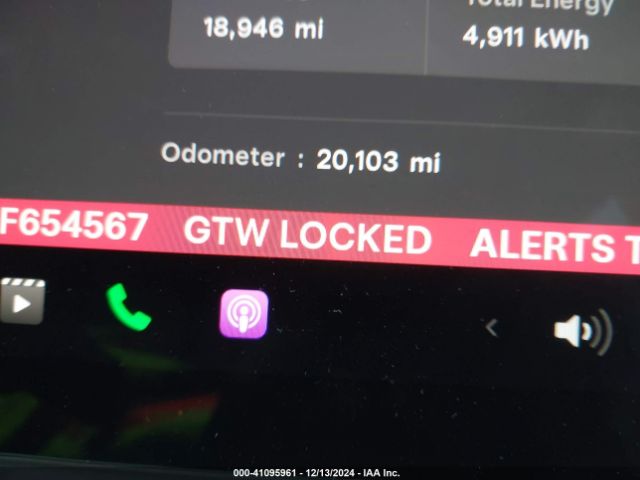
Task: Launch the purple Podcasts app
Action: 244,314
